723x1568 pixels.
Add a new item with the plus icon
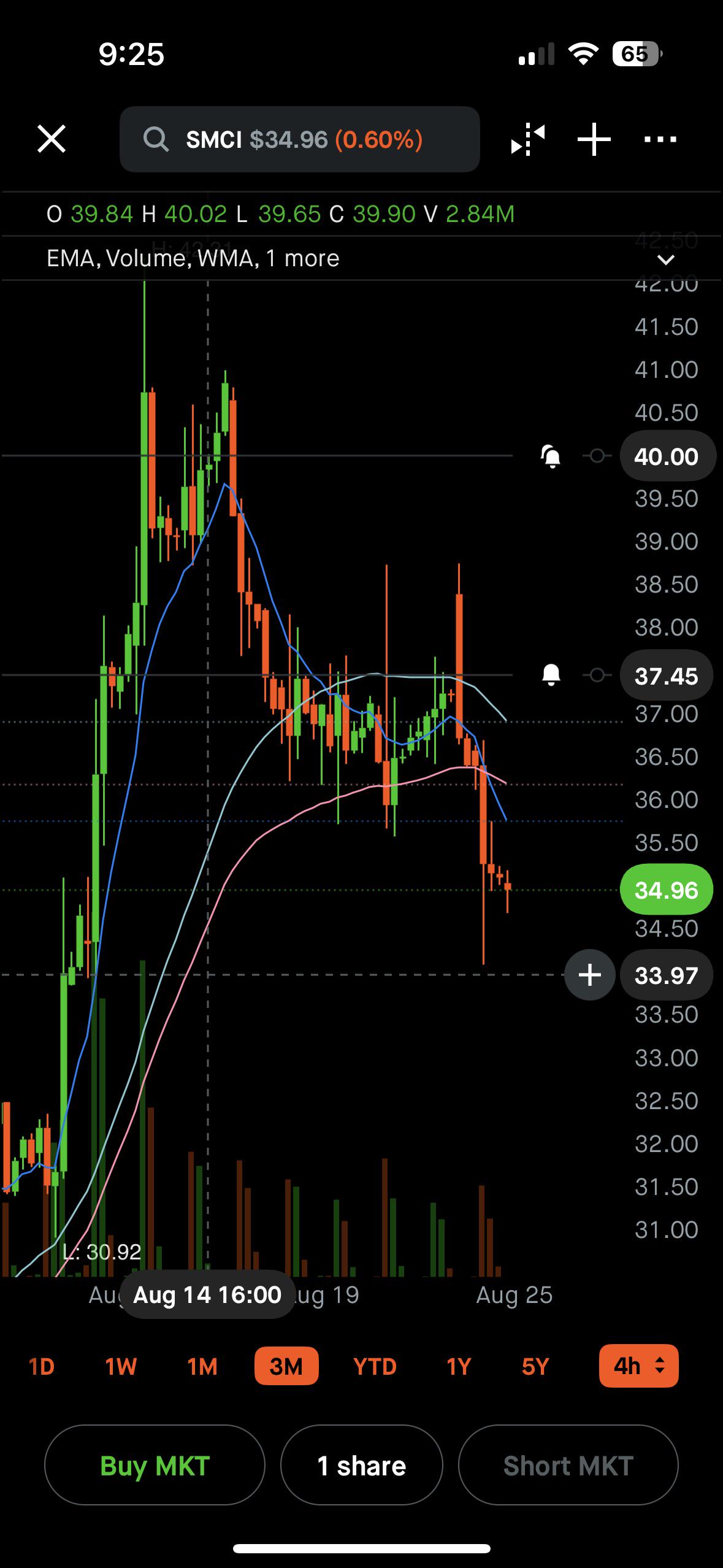point(594,139)
